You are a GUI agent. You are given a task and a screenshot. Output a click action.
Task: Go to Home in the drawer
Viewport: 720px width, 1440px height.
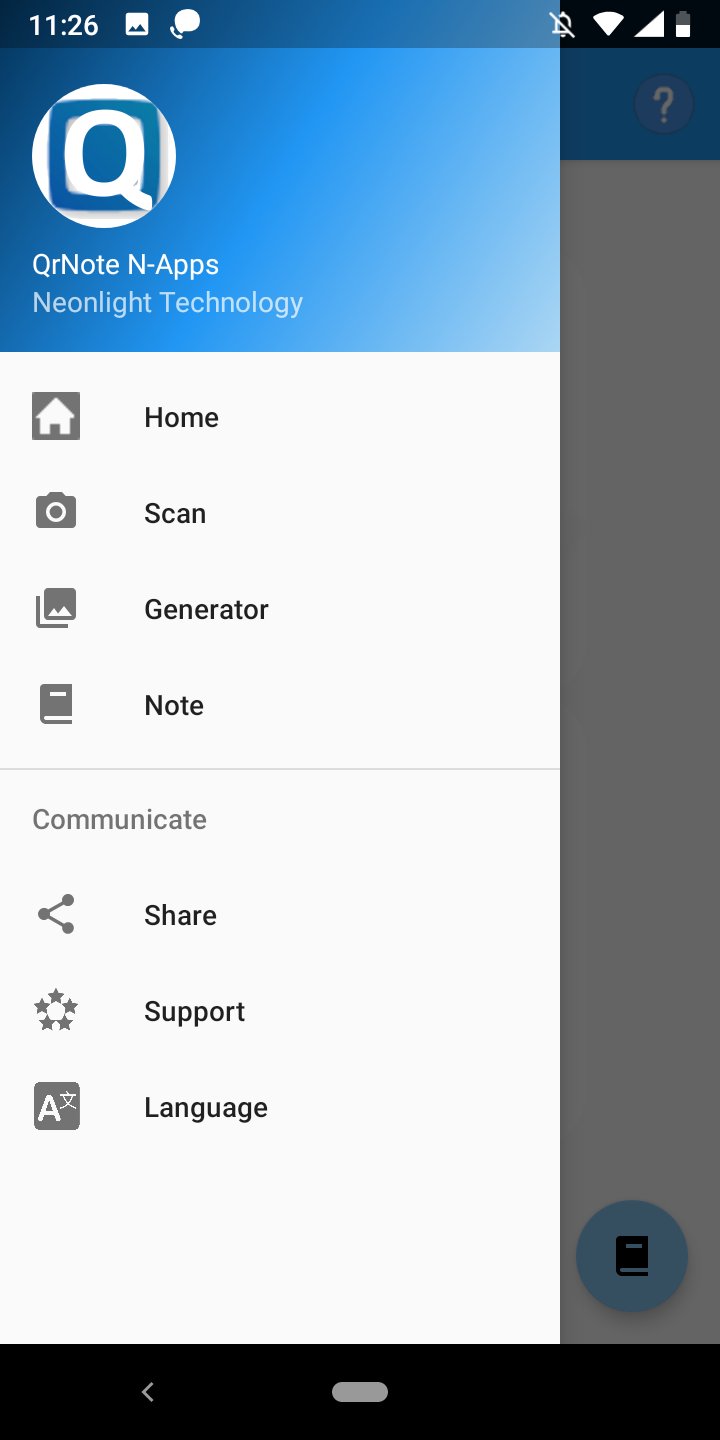[181, 417]
